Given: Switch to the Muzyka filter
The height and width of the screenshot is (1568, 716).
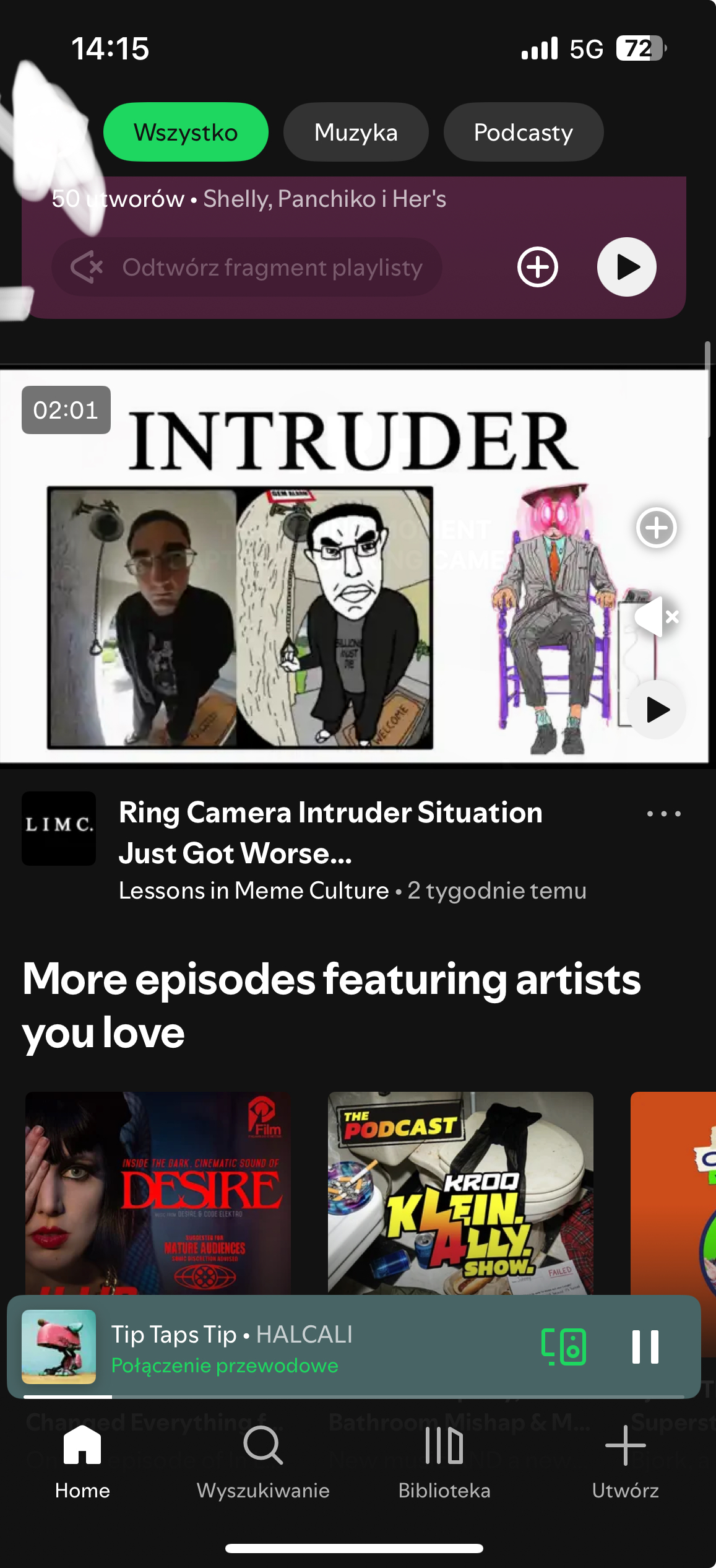Looking at the screenshot, I should click(x=356, y=132).
